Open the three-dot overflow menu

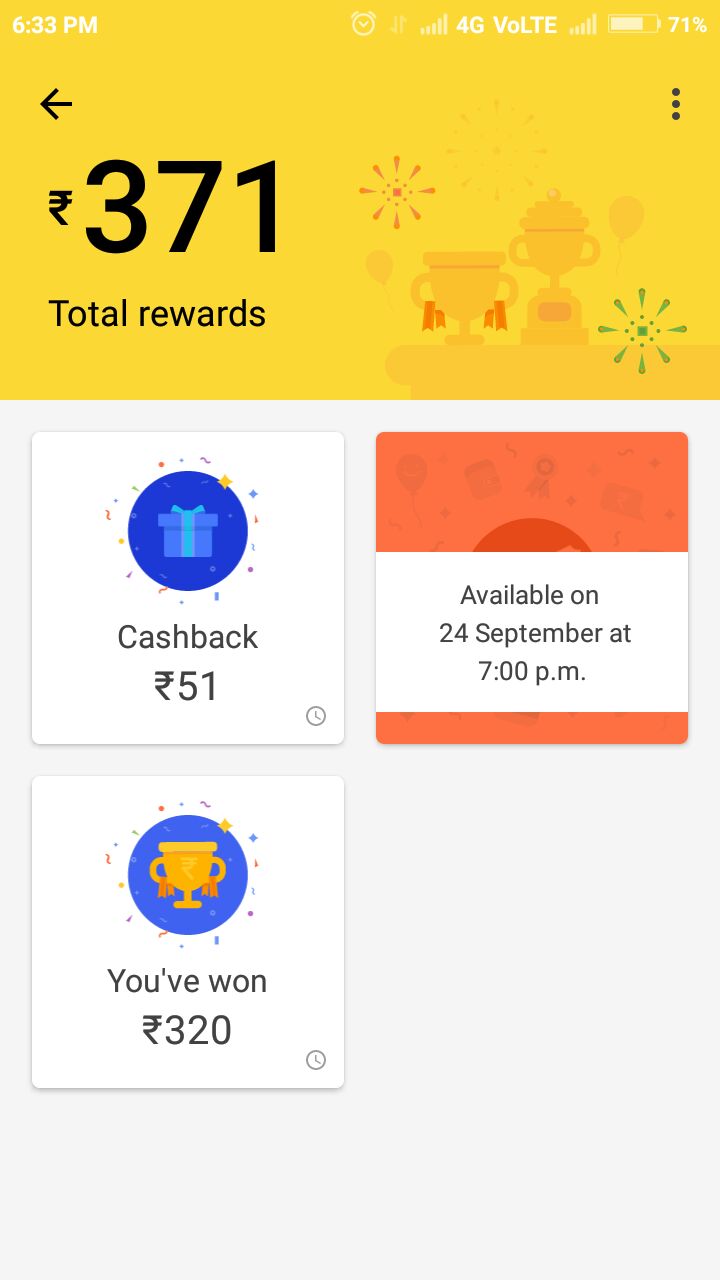[676, 104]
